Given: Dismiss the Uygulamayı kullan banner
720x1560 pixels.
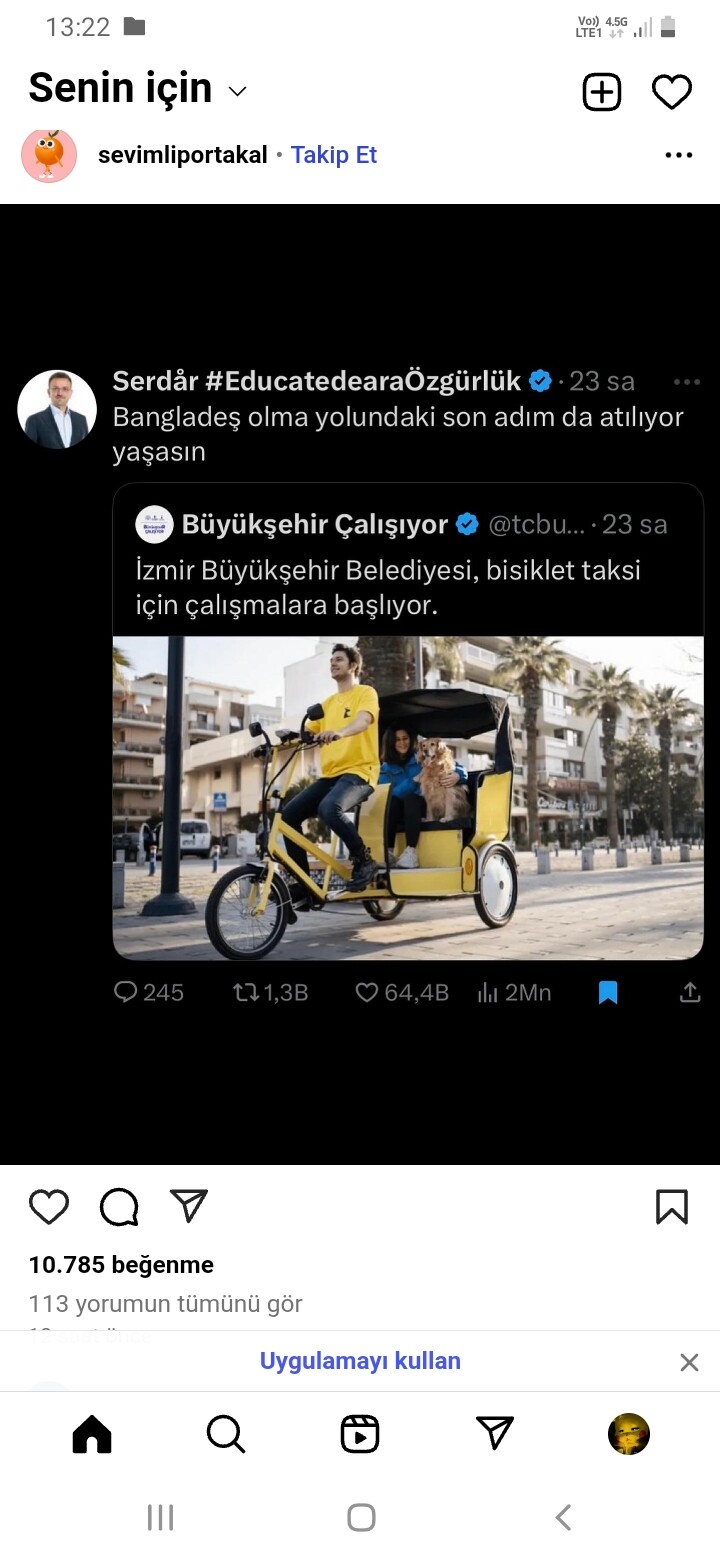Looking at the screenshot, I should pos(689,1362).
